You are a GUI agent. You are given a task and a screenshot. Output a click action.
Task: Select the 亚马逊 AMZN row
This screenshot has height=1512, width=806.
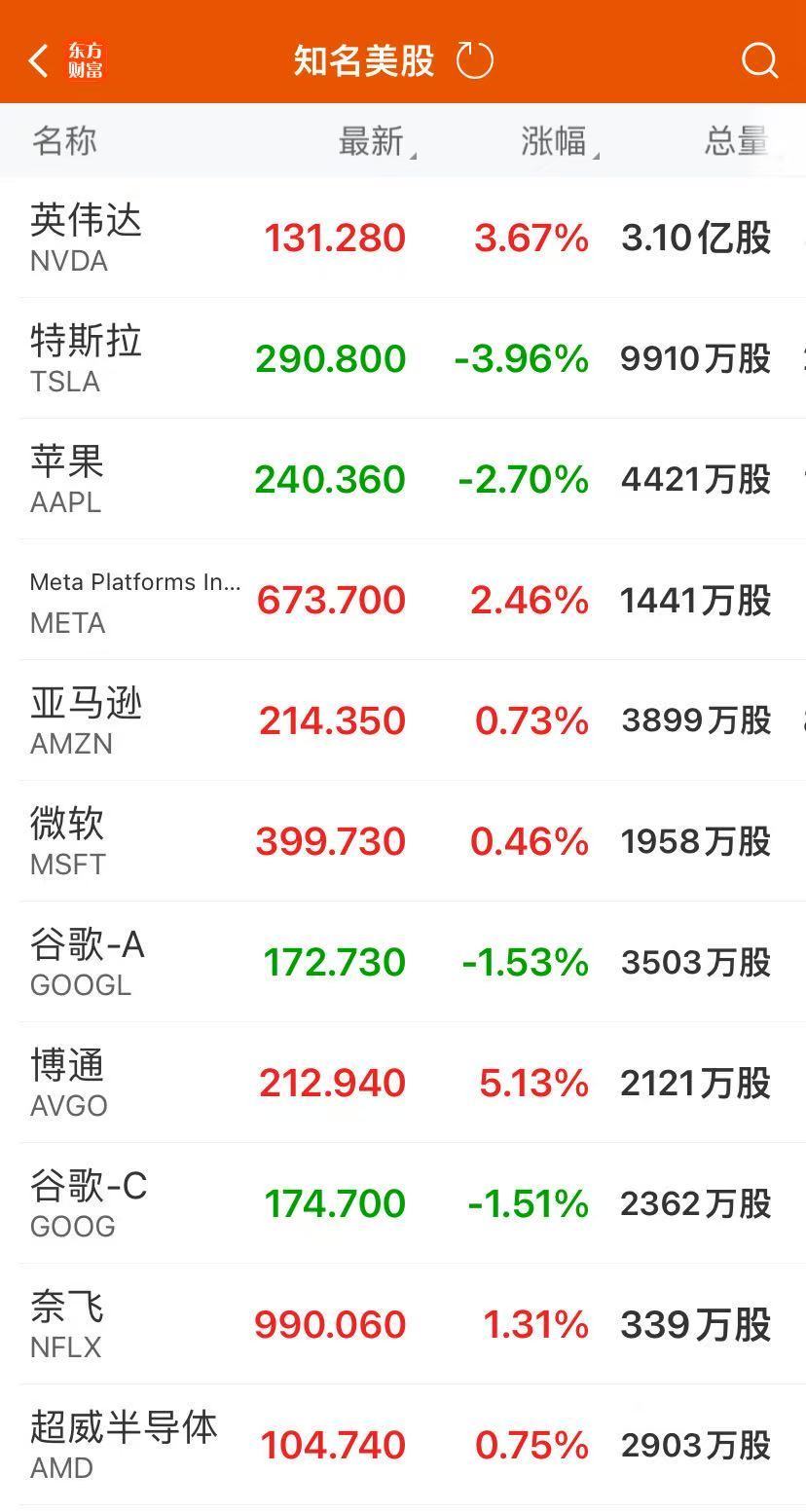tap(403, 720)
